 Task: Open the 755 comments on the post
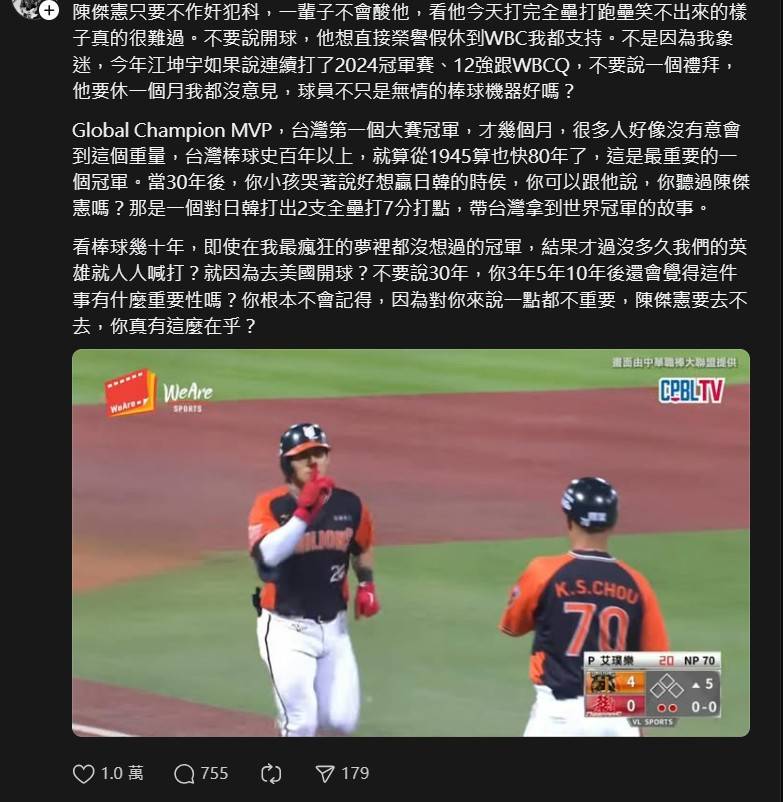pos(185,773)
